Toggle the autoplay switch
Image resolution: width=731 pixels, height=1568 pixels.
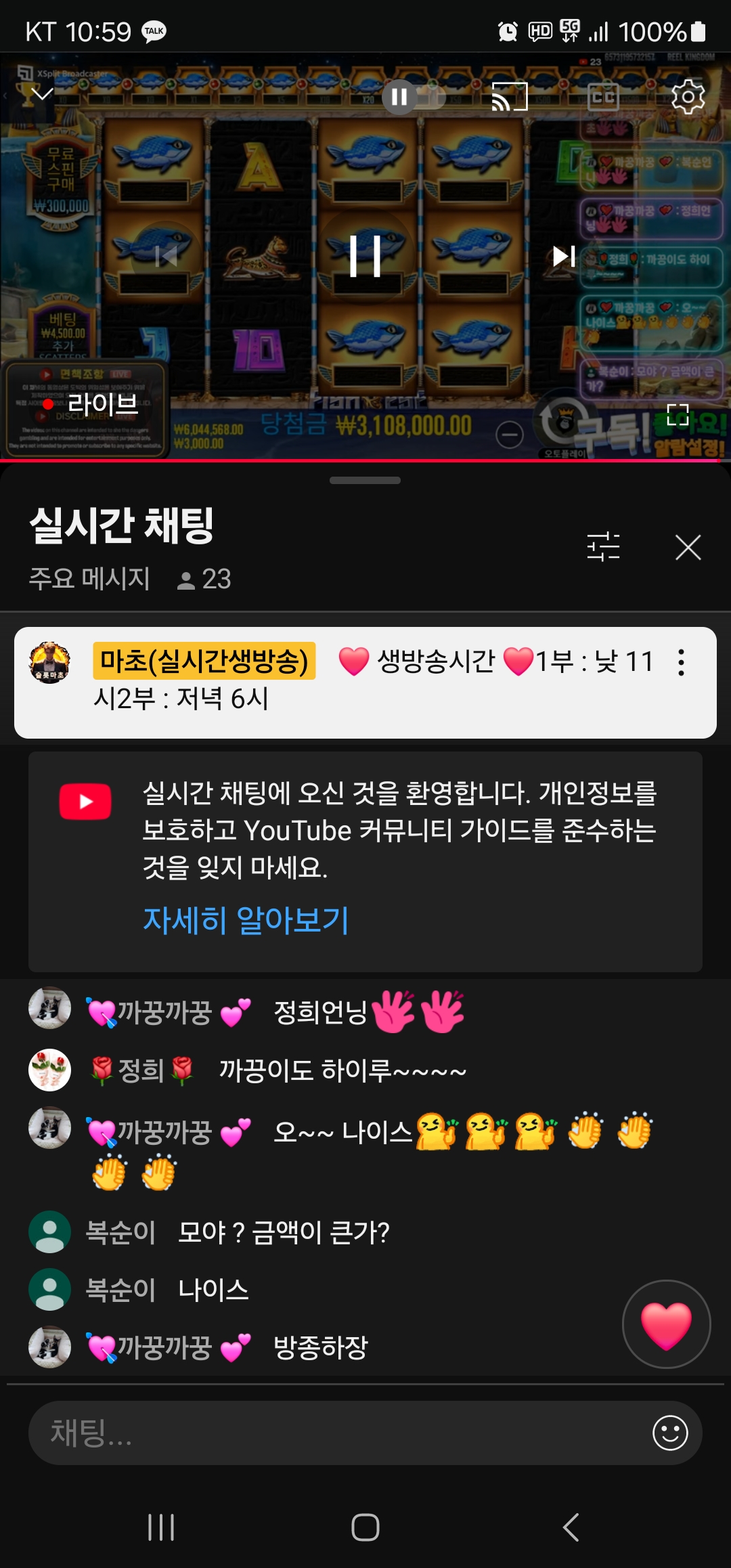point(413,97)
